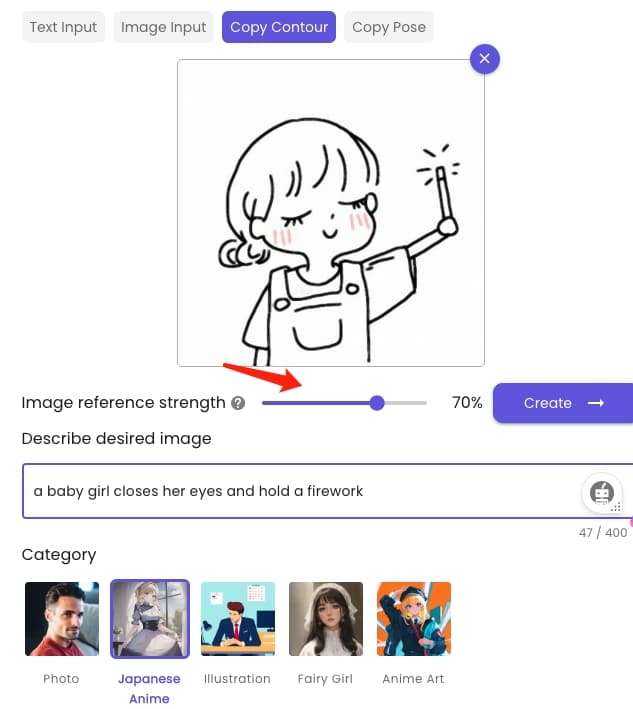The width and height of the screenshot is (633, 709).
Task: Open the help icon beside Image reference strength
Action: pos(238,403)
